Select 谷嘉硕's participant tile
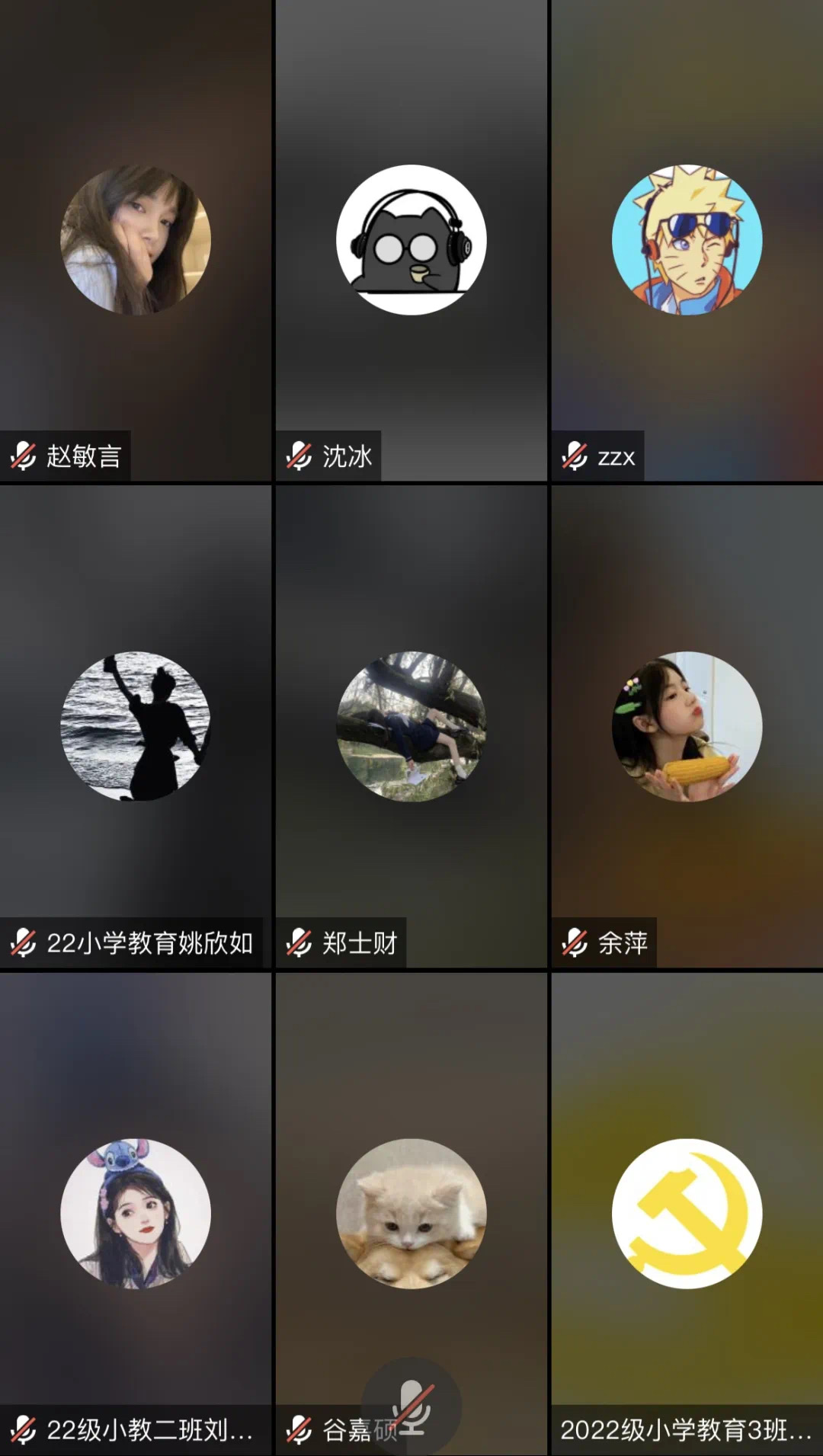This screenshot has height=1456, width=823. pos(411,1213)
